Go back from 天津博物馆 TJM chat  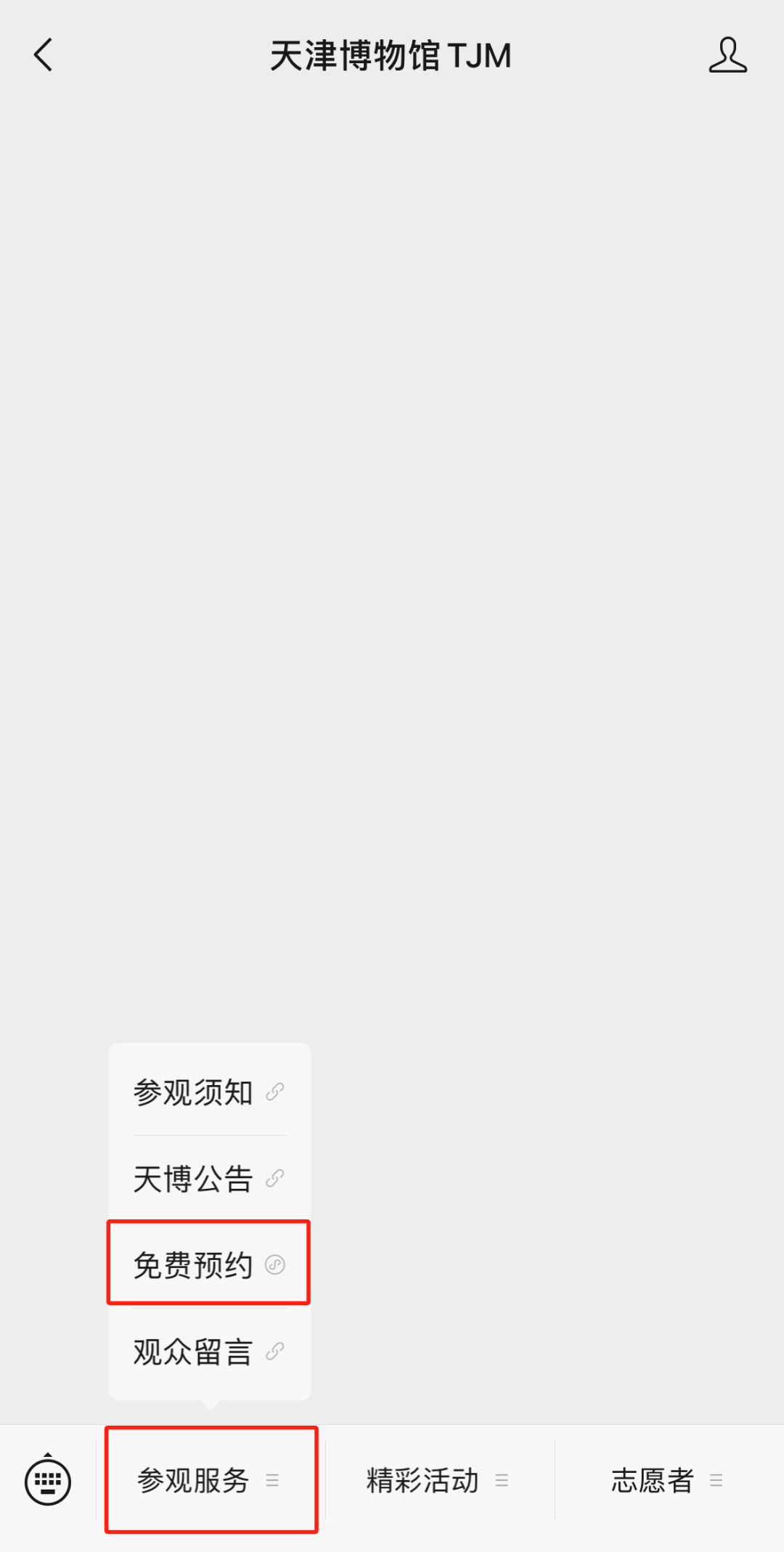point(44,55)
